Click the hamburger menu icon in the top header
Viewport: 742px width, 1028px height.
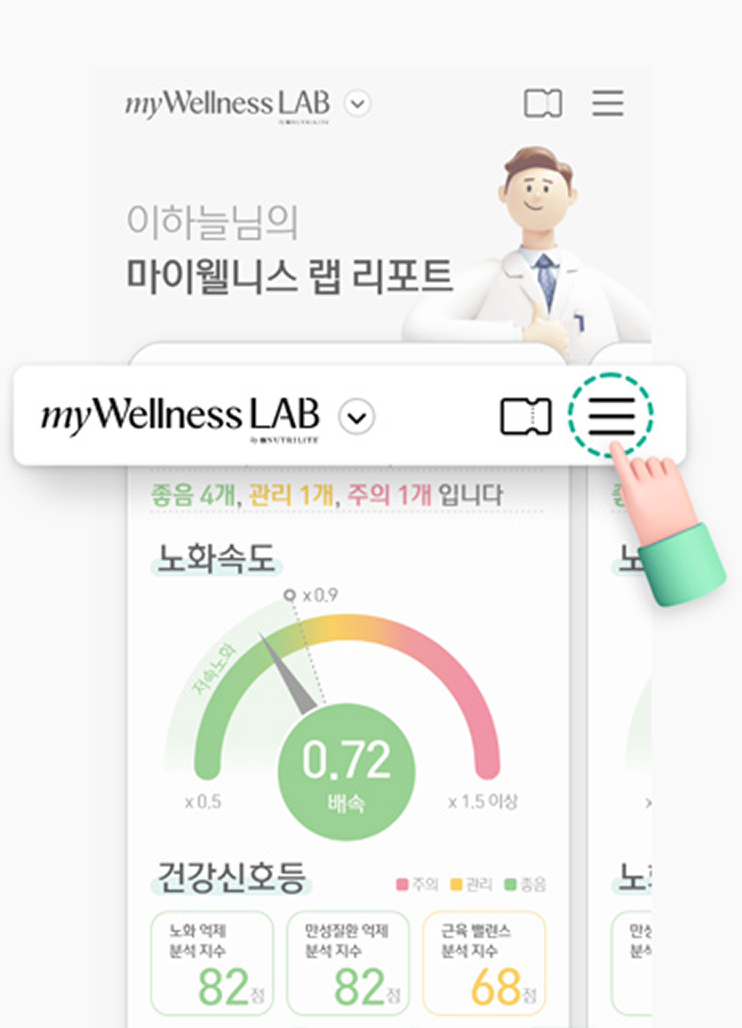(609, 103)
